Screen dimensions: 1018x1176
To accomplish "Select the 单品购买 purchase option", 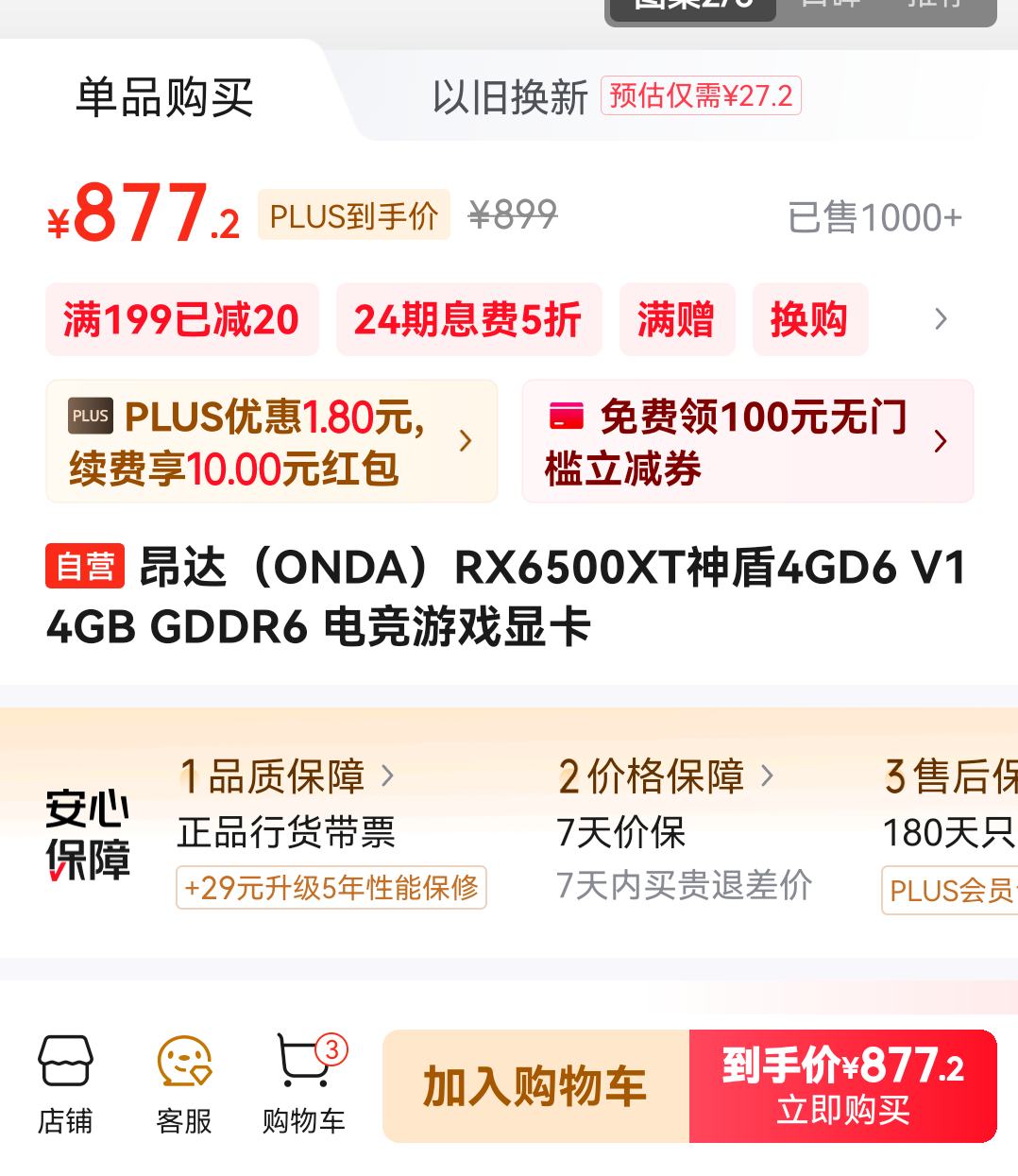I will pos(163,99).
